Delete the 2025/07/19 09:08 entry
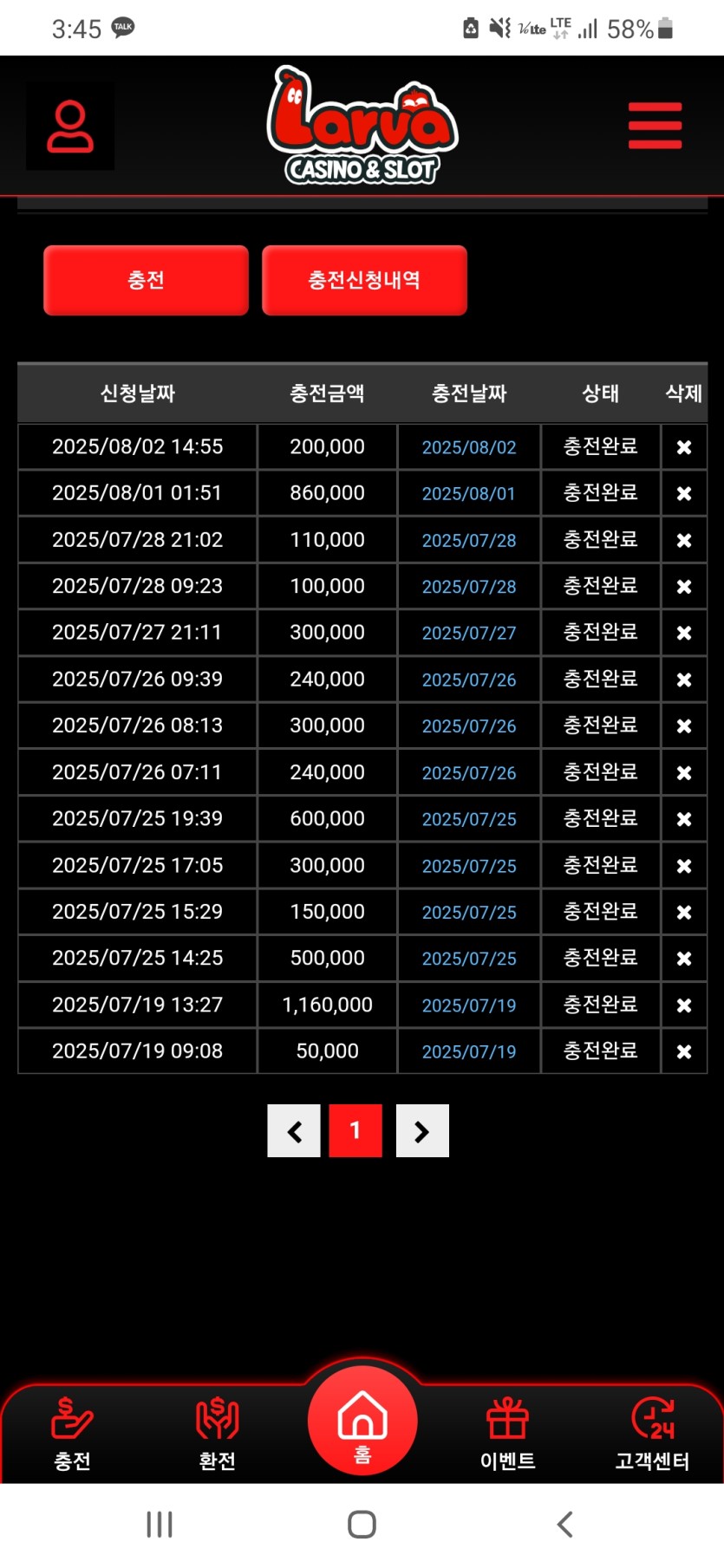The height and width of the screenshot is (1568, 724). [x=683, y=1051]
